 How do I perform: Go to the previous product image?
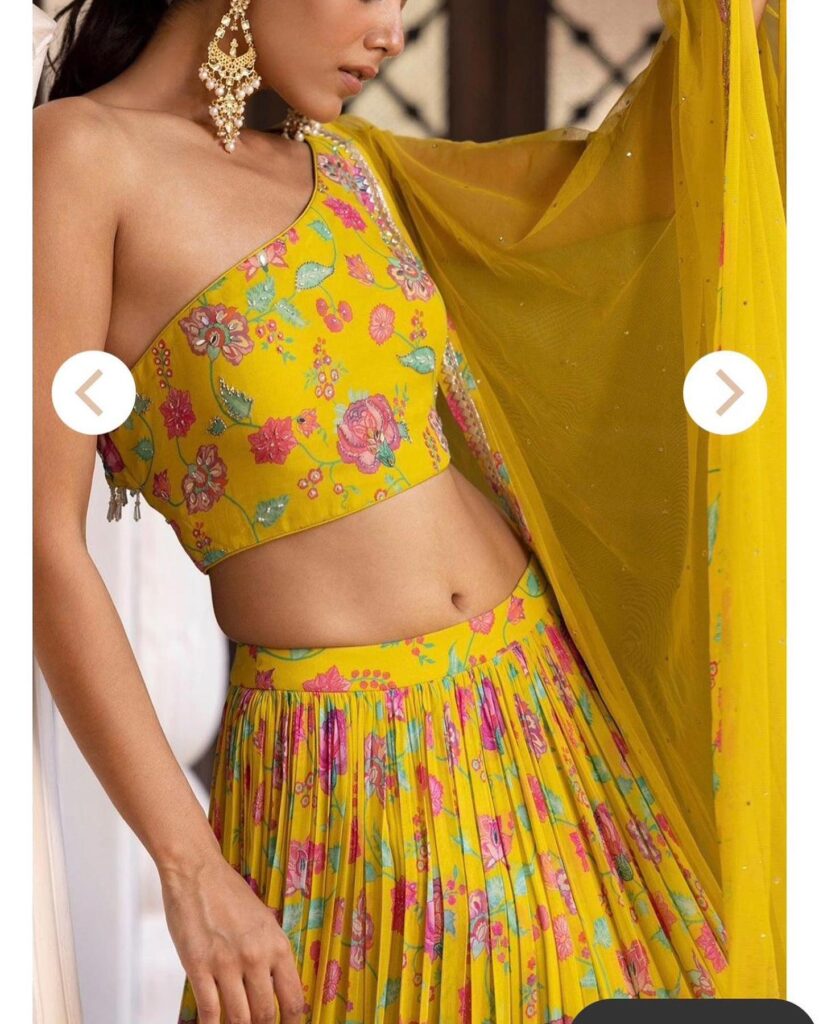(x=93, y=392)
